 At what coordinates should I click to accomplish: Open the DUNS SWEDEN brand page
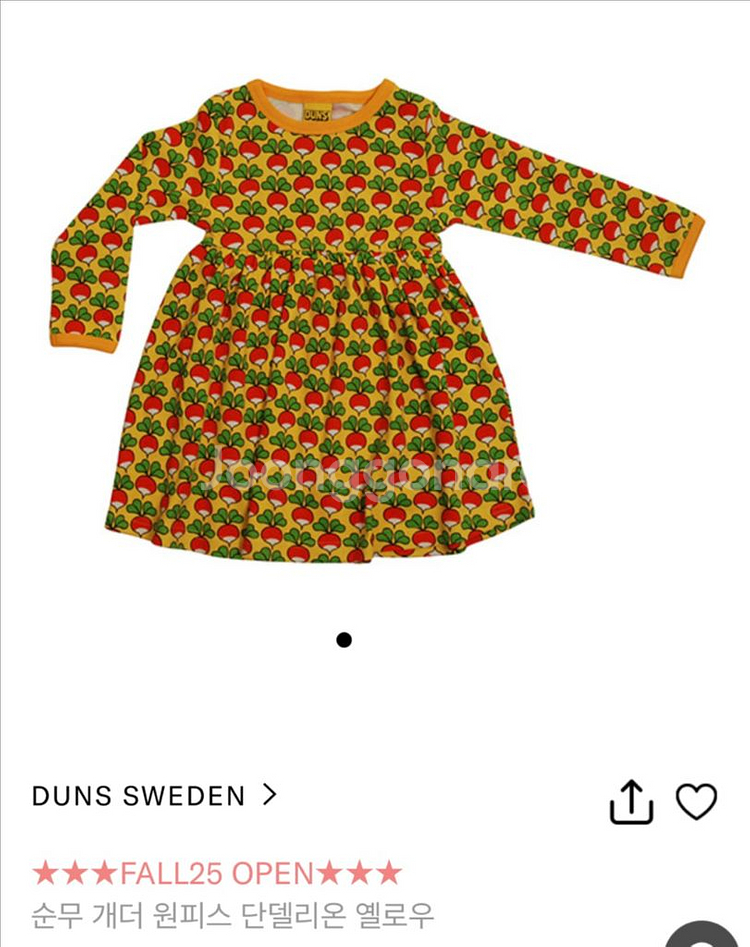pyautogui.click(x=154, y=796)
